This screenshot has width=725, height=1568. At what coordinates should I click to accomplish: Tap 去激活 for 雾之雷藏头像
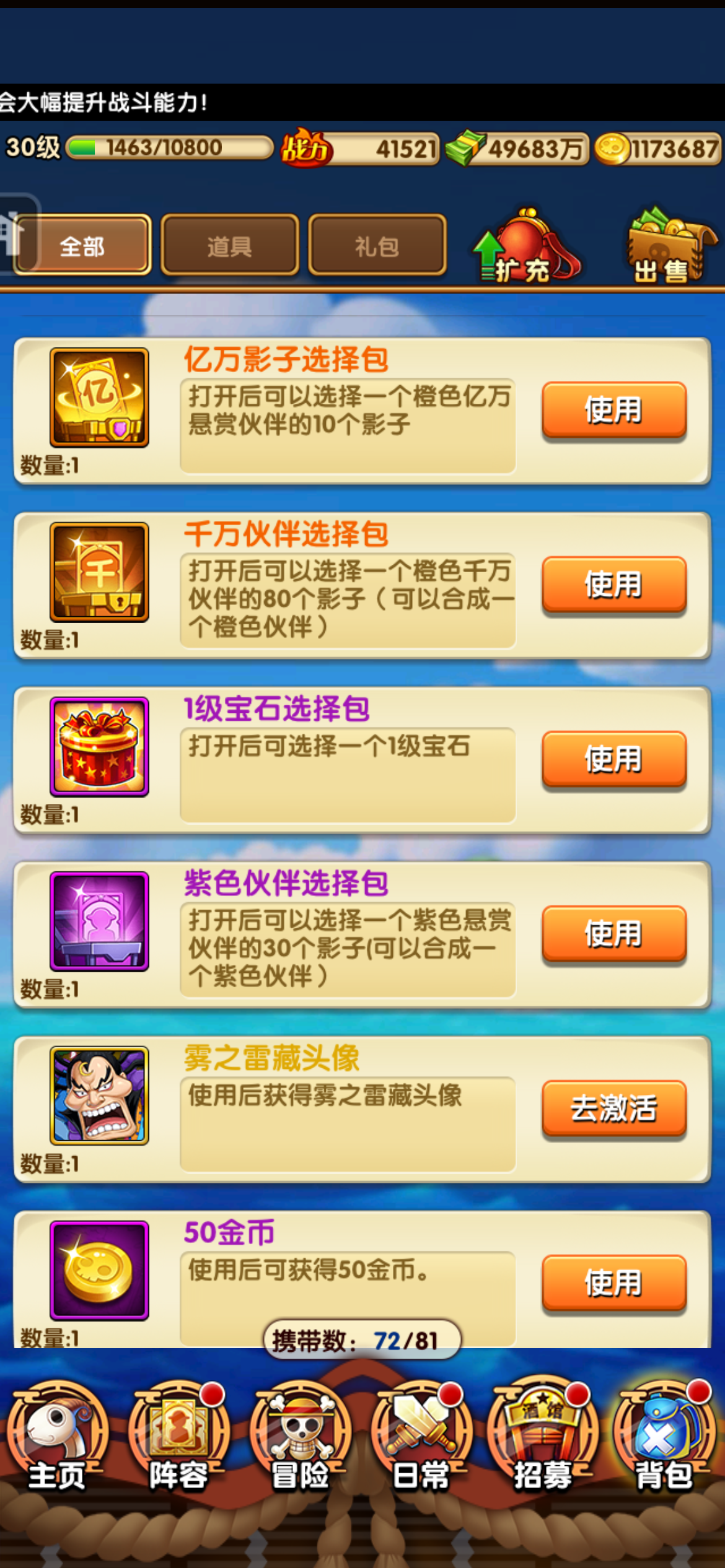[613, 1108]
